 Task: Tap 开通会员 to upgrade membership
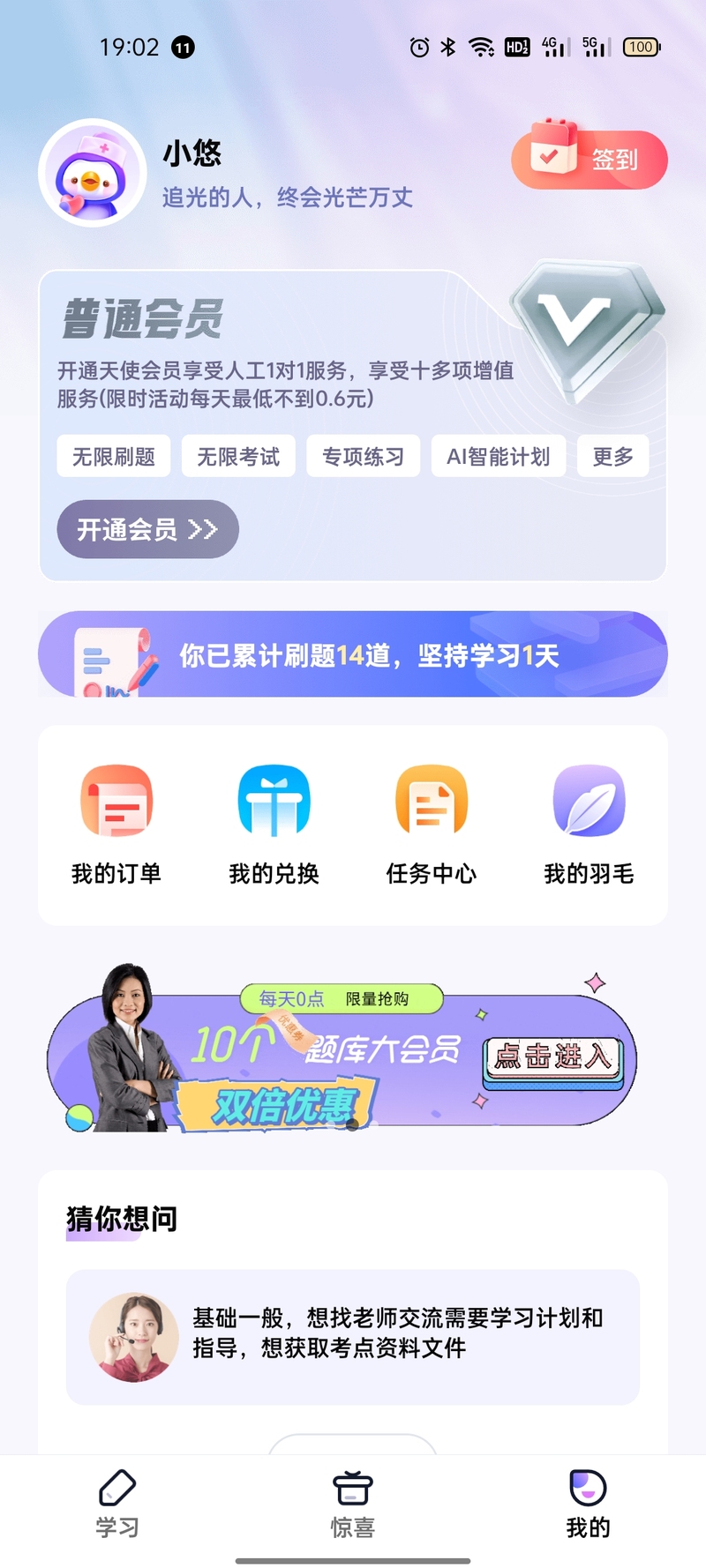147,529
